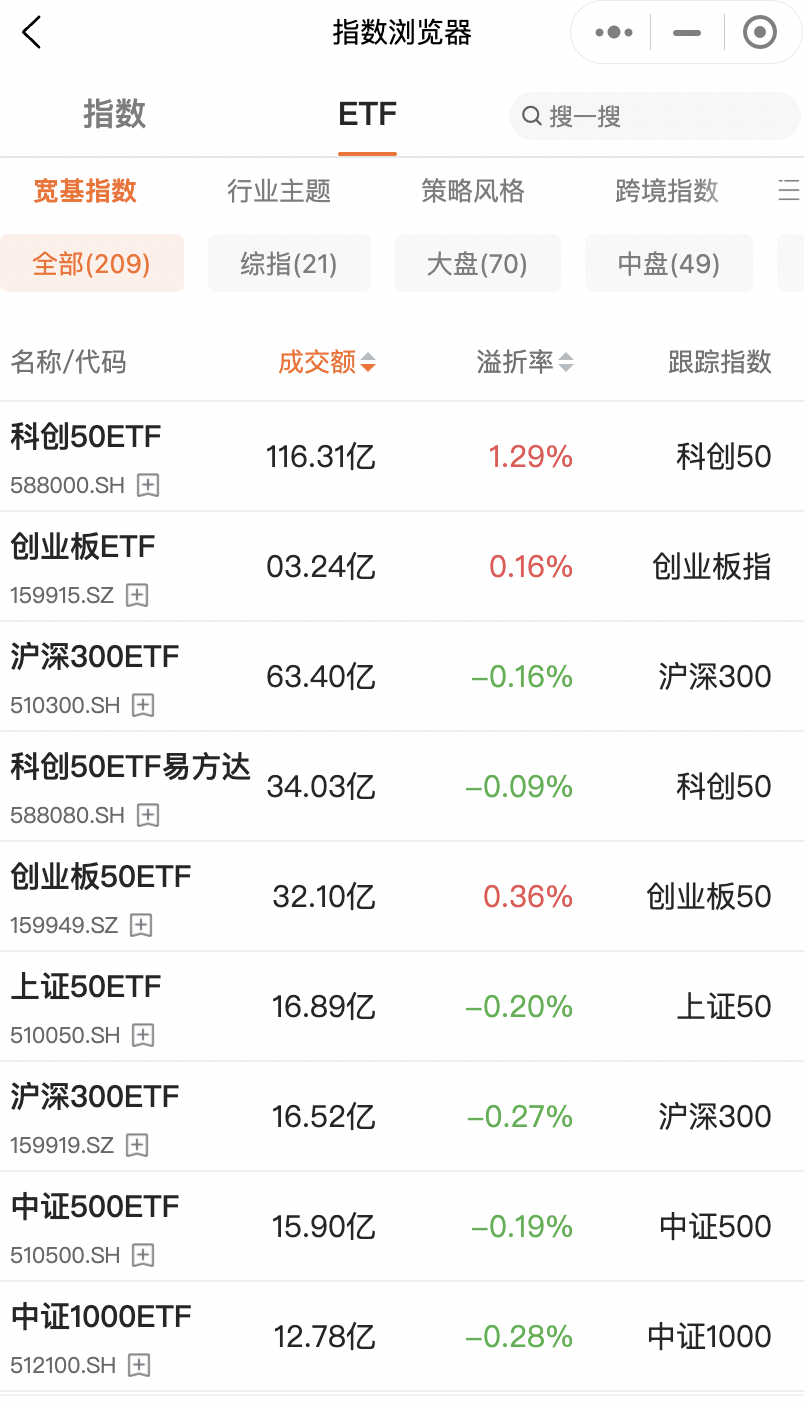Filter by 综指(21) chip
The image size is (804, 1404).
[289, 264]
